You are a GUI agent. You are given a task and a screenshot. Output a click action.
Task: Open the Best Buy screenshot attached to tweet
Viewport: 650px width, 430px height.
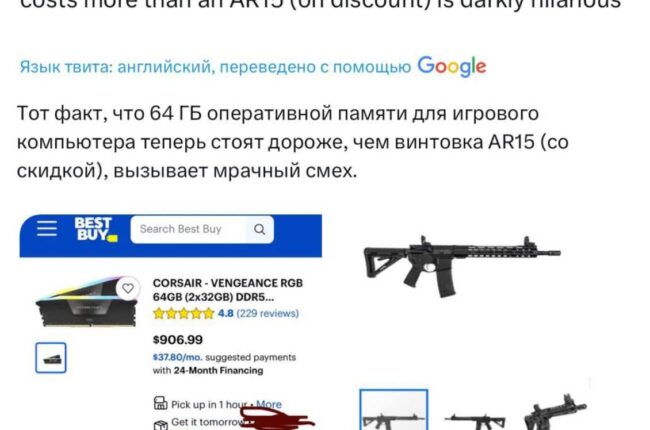tap(171, 320)
